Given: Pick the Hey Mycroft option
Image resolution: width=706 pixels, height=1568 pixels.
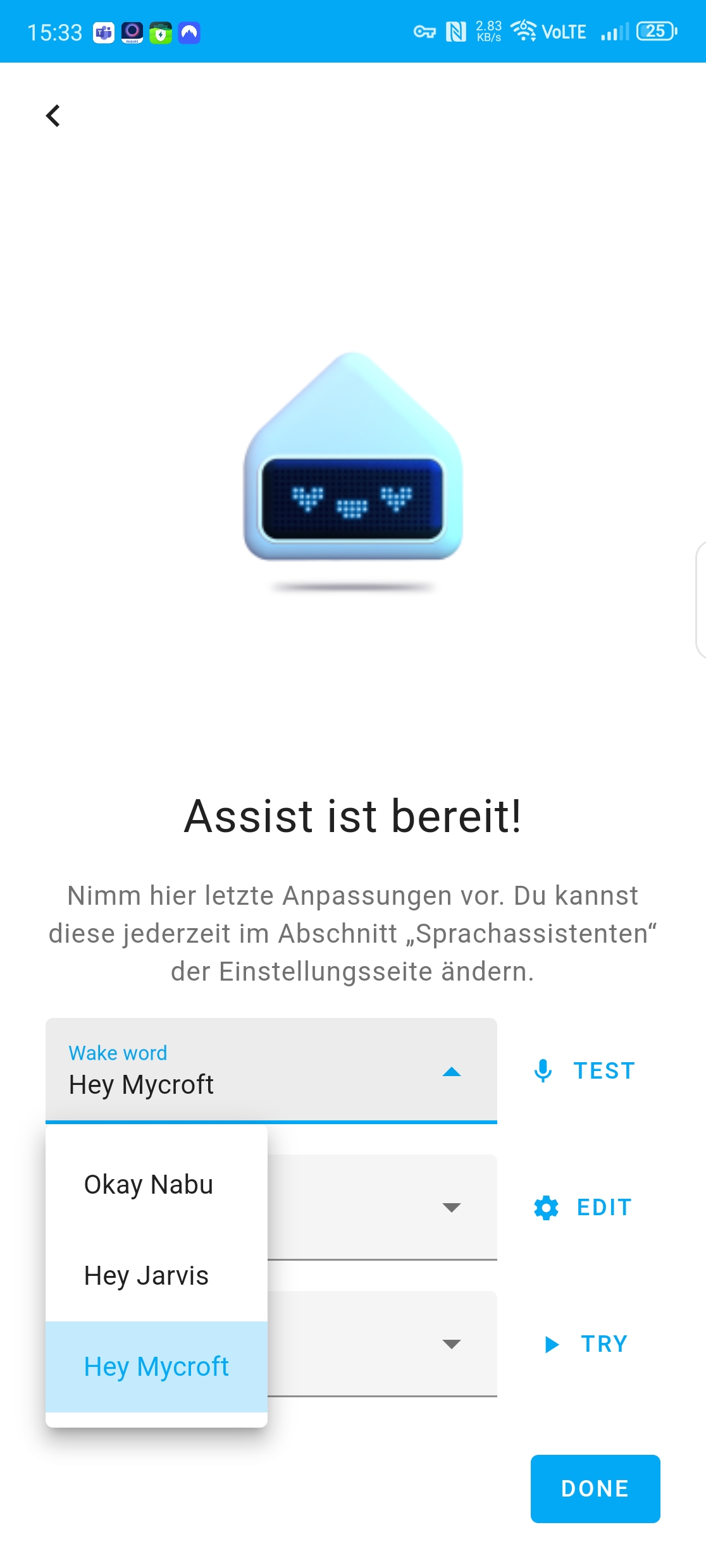Looking at the screenshot, I should tap(156, 1367).
